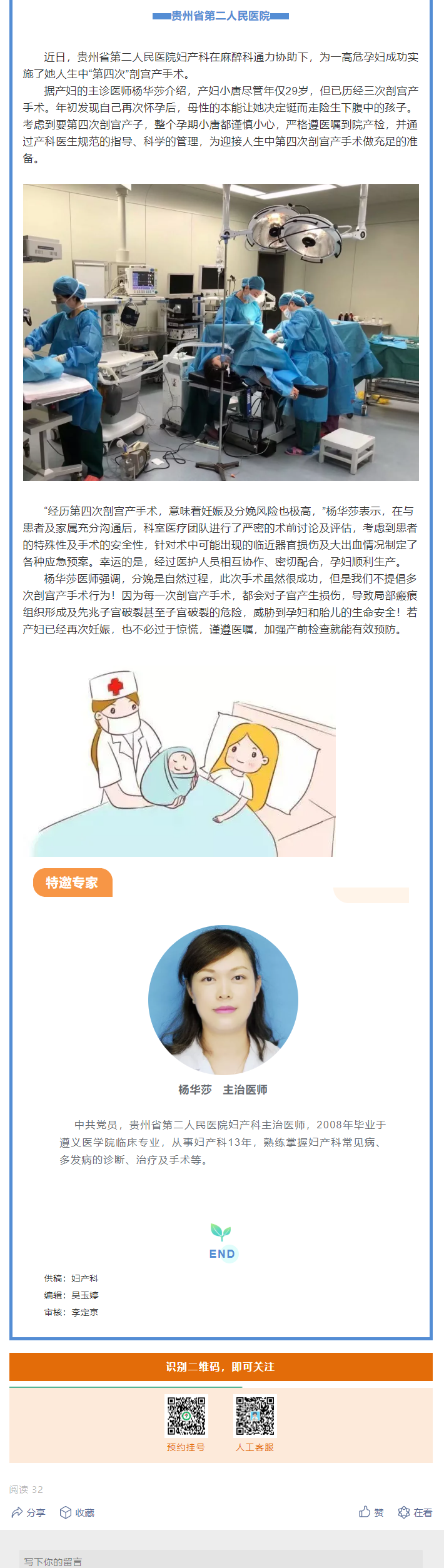Share this article via 分享
Image resolution: width=444 pixels, height=1568 pixels.
(28, 1512)
